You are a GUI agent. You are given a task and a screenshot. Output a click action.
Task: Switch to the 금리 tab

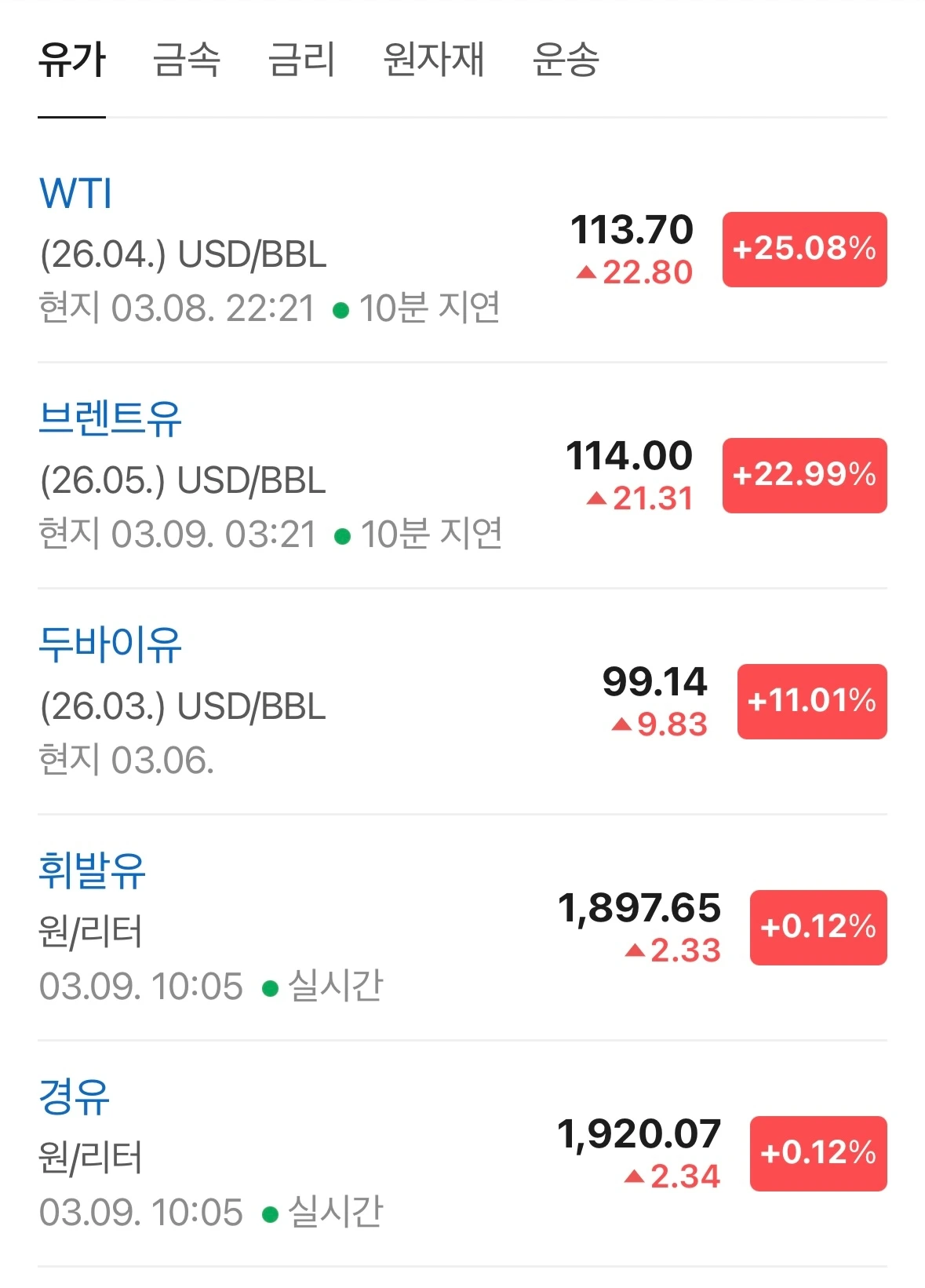point(301,60)
